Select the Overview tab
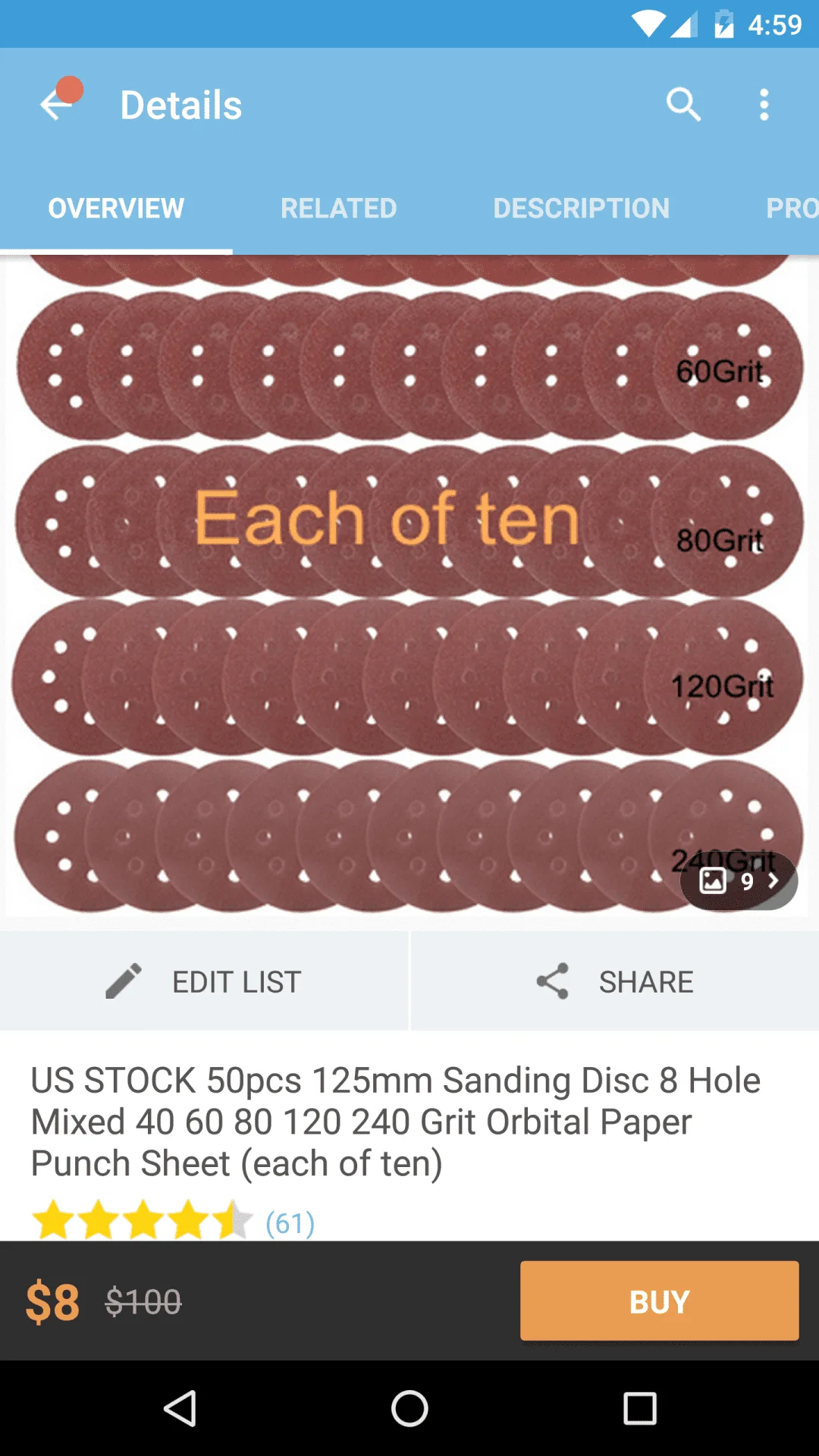819x1456 pixels. tap(116, 209)
